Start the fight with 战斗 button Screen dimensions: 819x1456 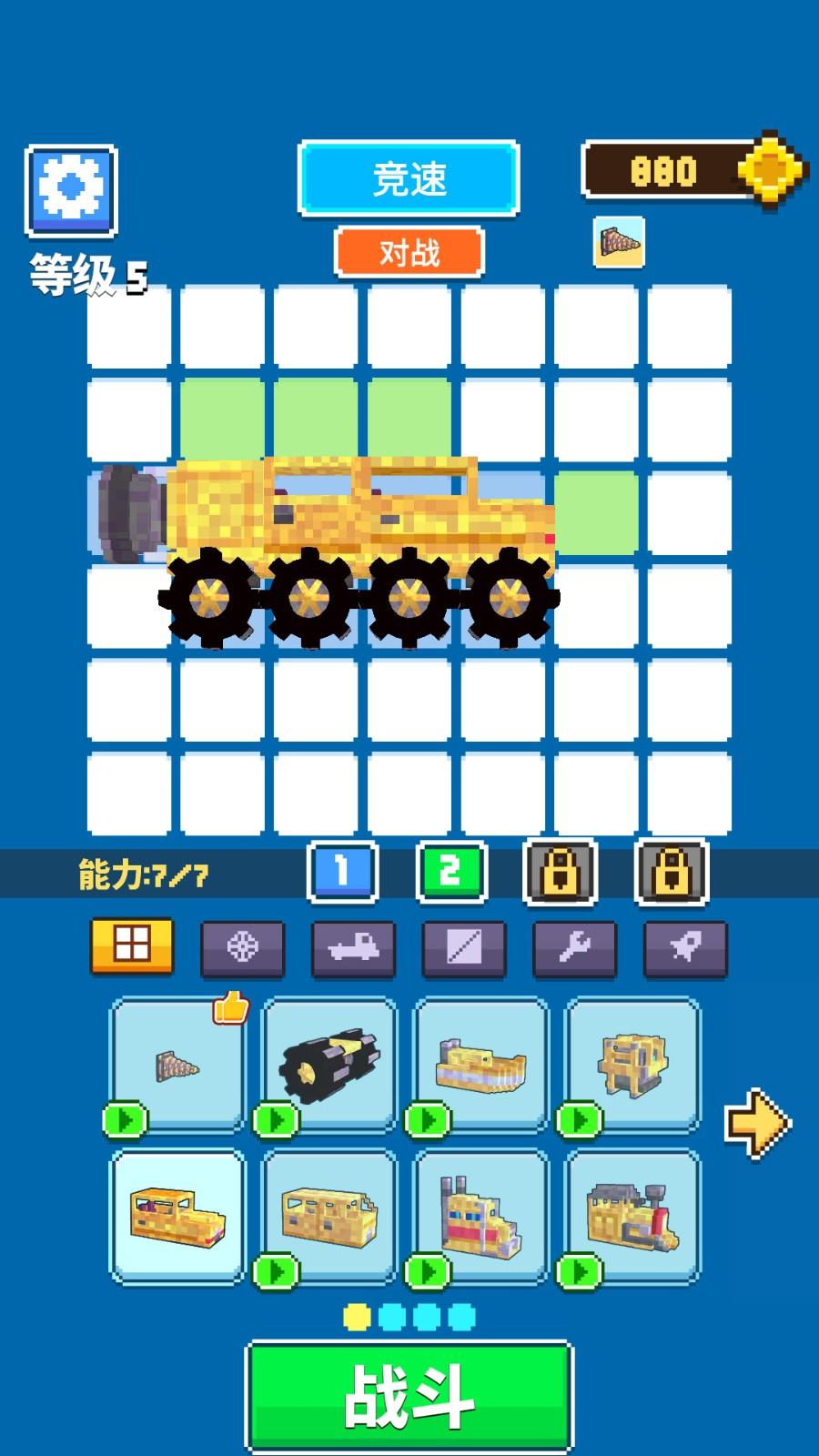pyautogui.click(x=409, y=1396)
